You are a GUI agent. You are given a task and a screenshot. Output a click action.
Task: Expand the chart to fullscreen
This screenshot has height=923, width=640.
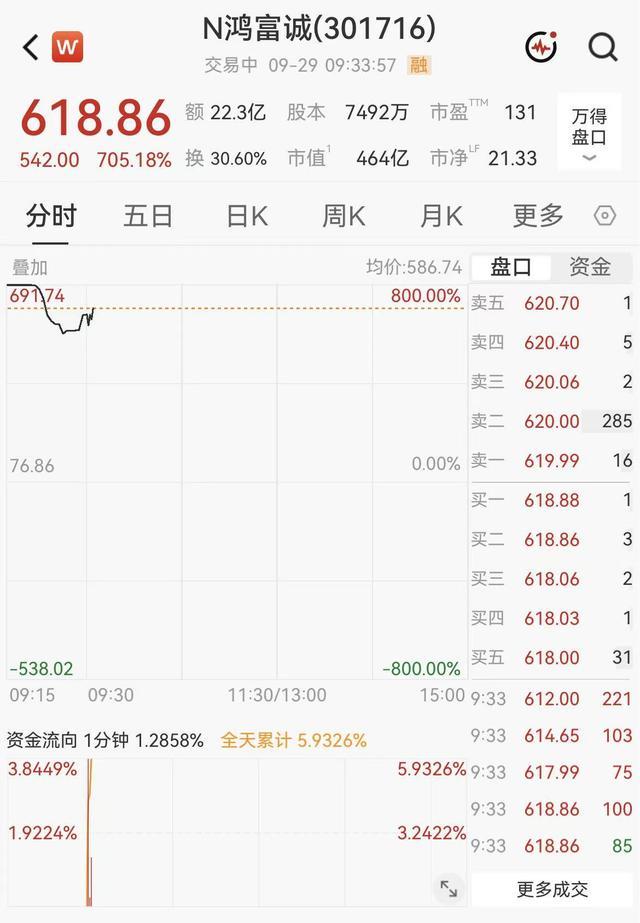[x=449, y=888]
